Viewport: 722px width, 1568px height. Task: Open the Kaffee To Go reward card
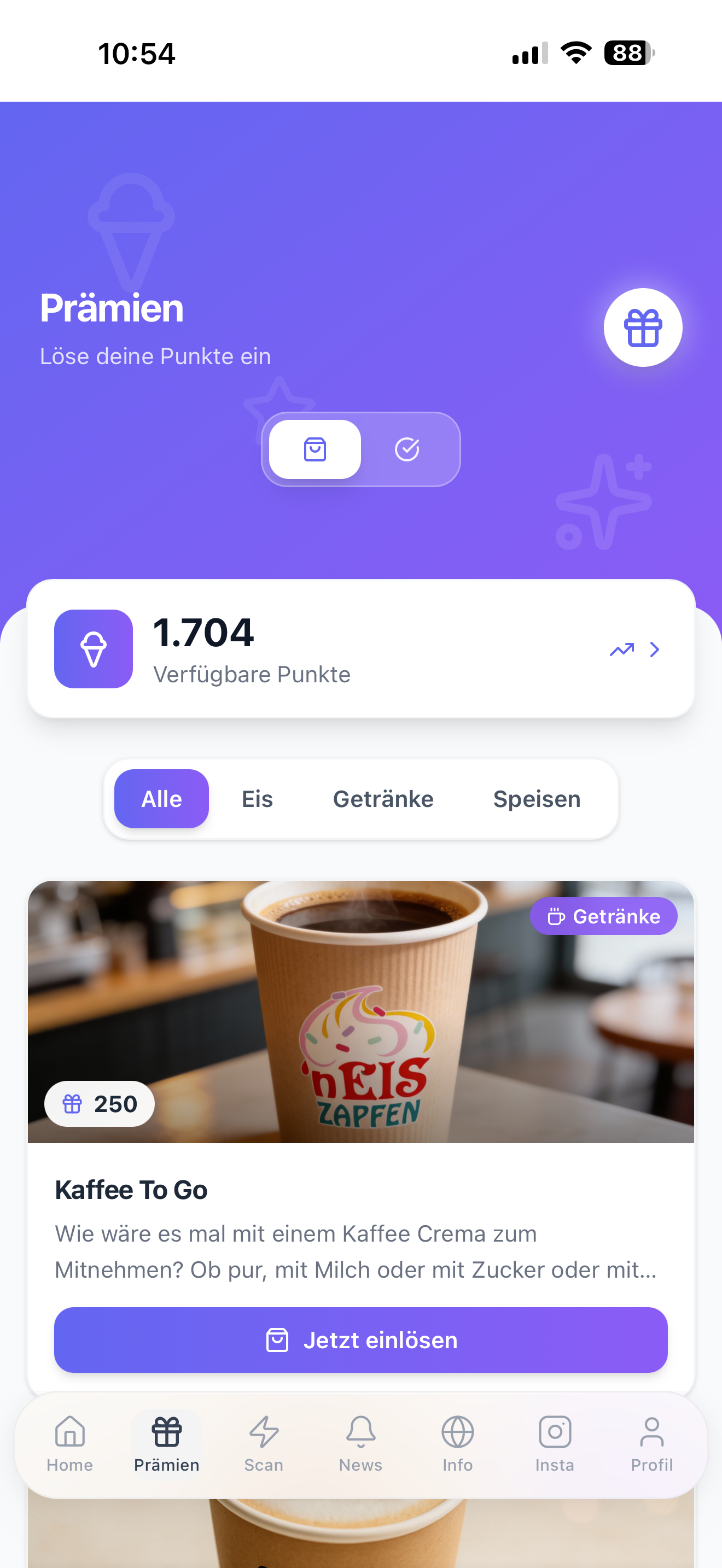[x=360, y=1035]
